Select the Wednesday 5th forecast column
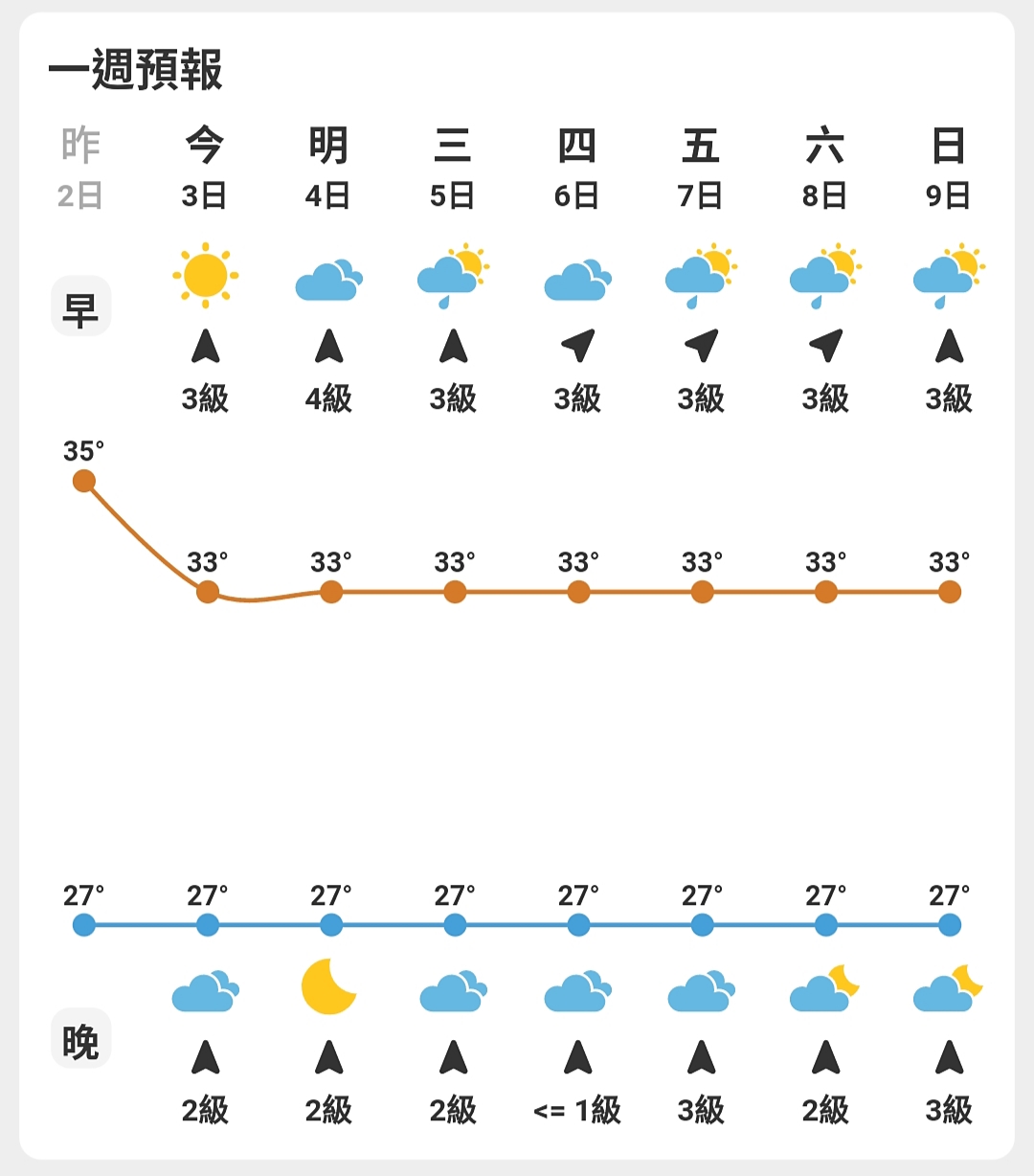 [x=453, y=169]
